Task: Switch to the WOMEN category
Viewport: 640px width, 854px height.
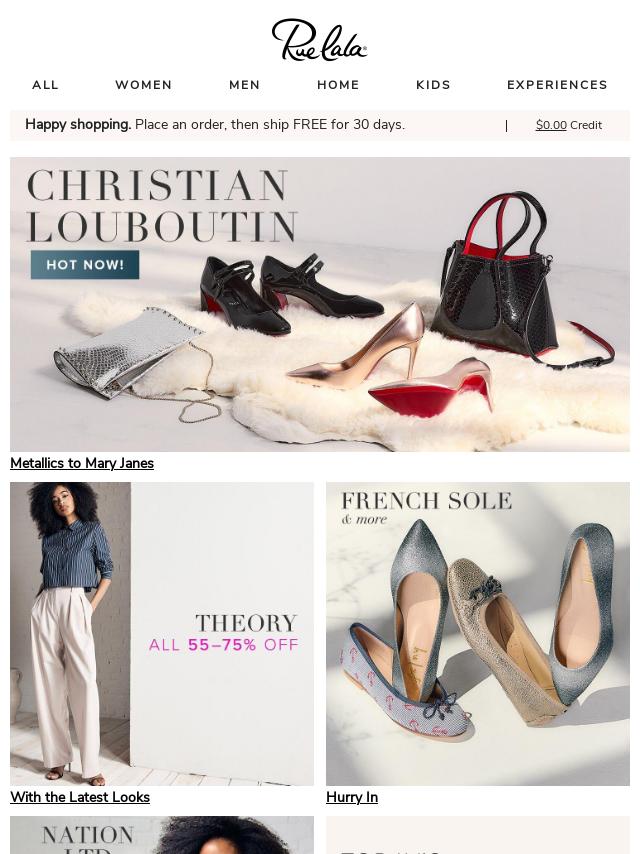Action: (143, 85)
